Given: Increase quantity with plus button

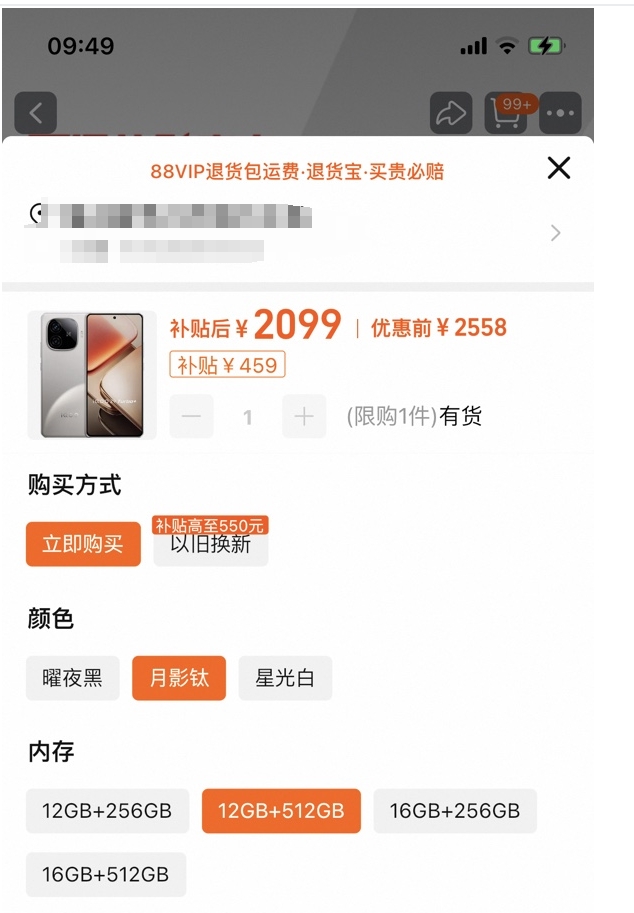Looking at the screenshot, I should pos(304,416).
